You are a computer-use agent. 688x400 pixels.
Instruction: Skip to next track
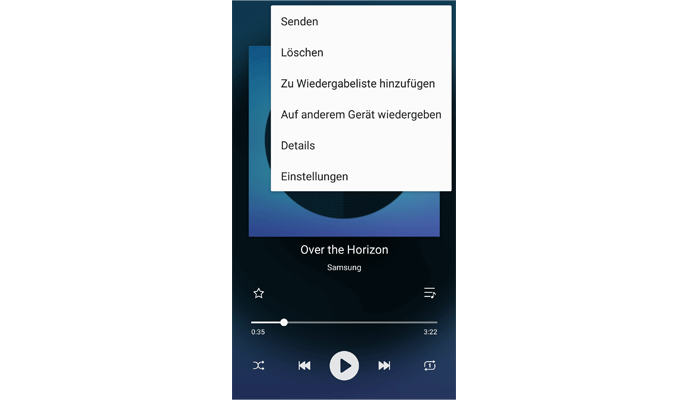[384, 366]
